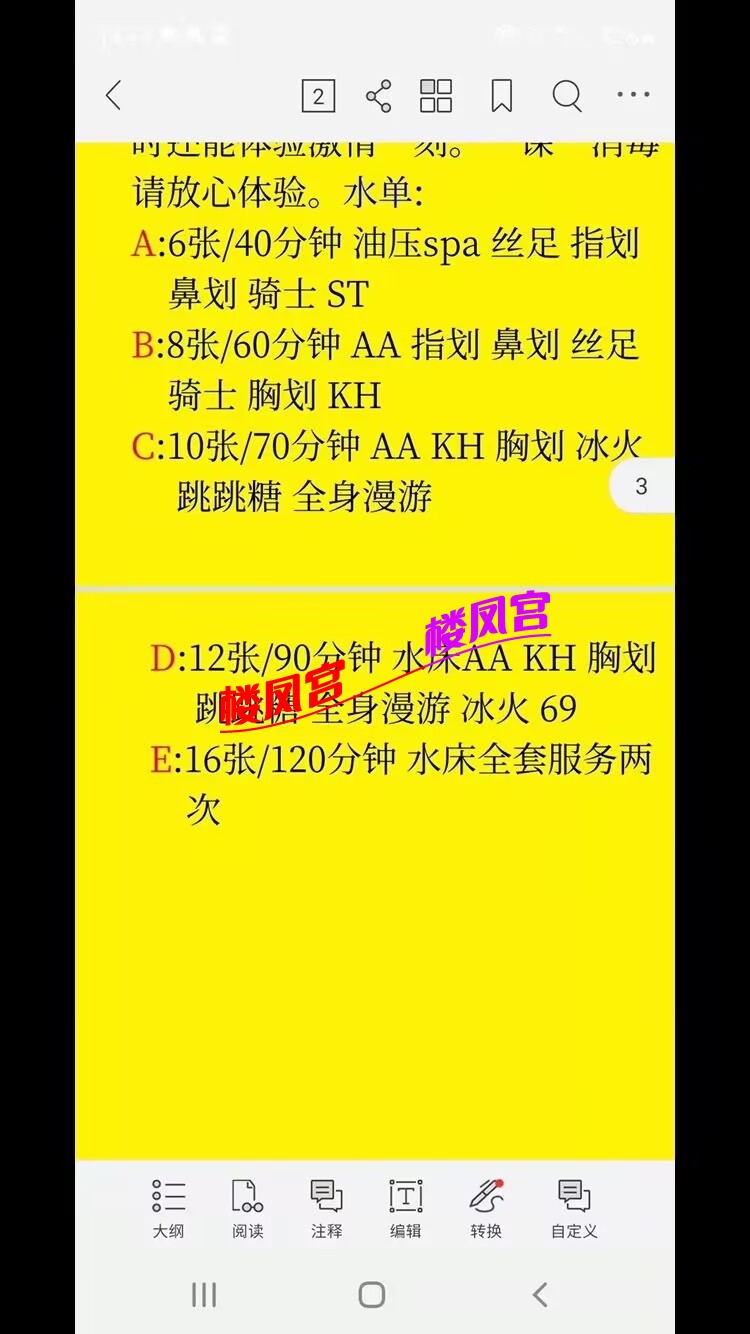This screenshot has width=750, height=1334.
Task: Open the 编辑 edit tool
Action: coord(405,1208)
